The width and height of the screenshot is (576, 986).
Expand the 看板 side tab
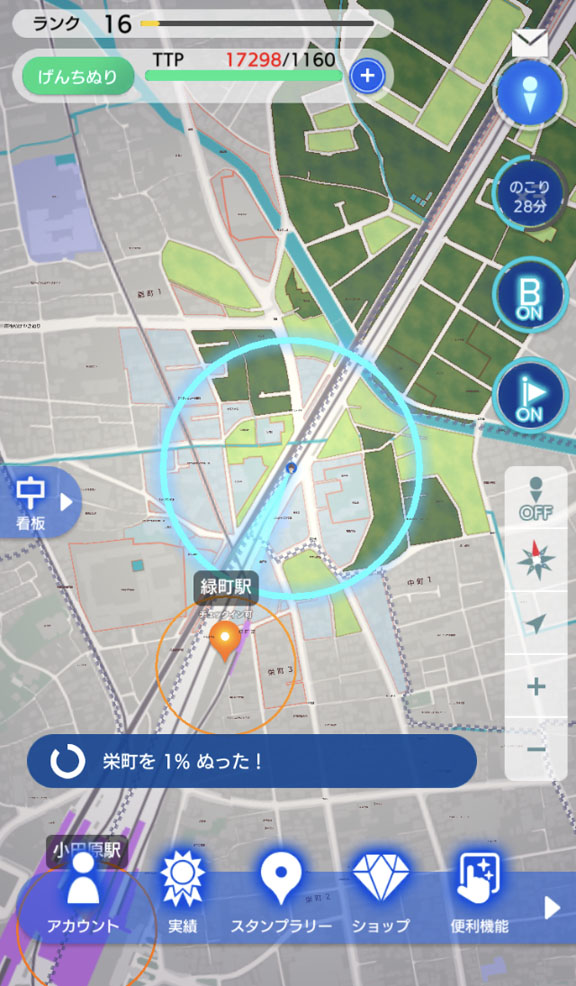click(38, 502)
